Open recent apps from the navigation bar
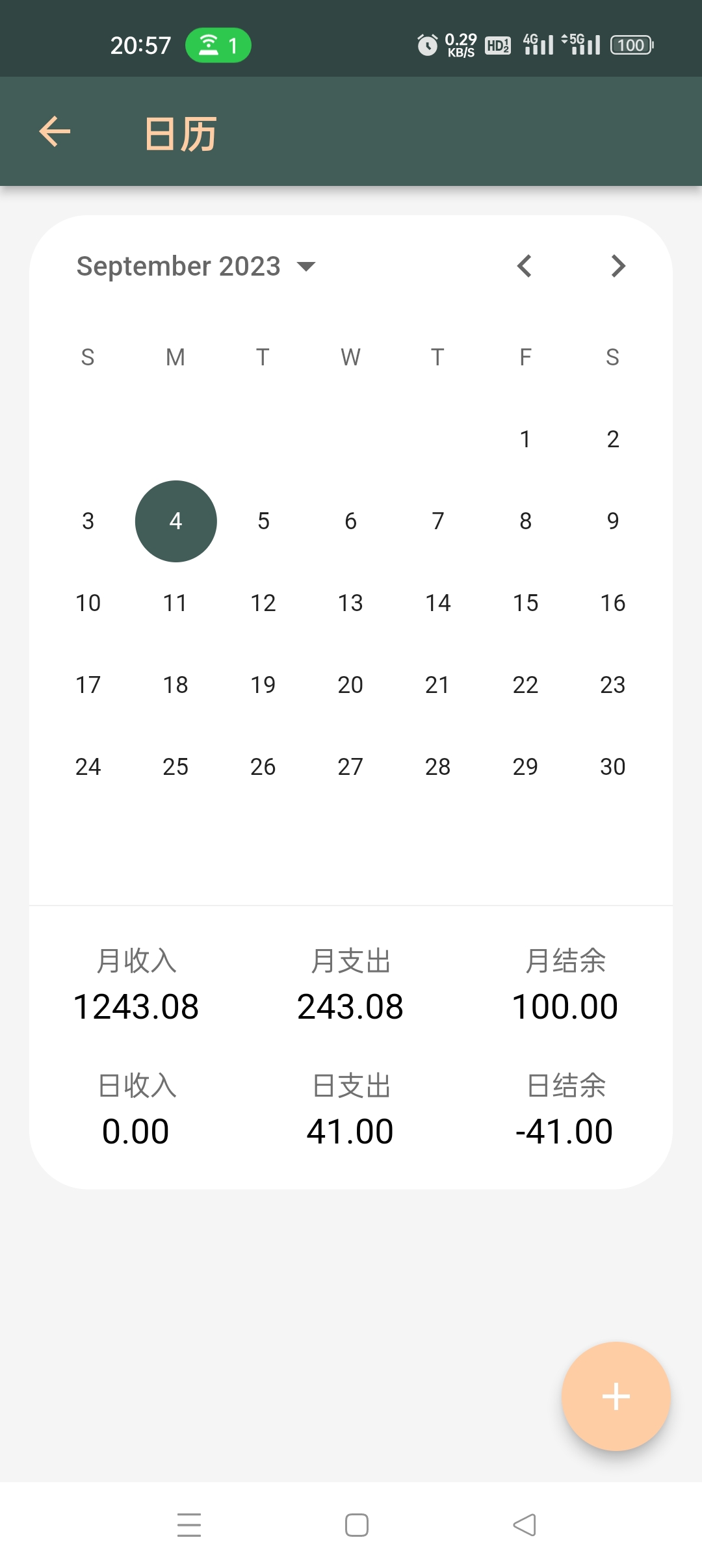The image size is (702, 1568). [189, 1524]
